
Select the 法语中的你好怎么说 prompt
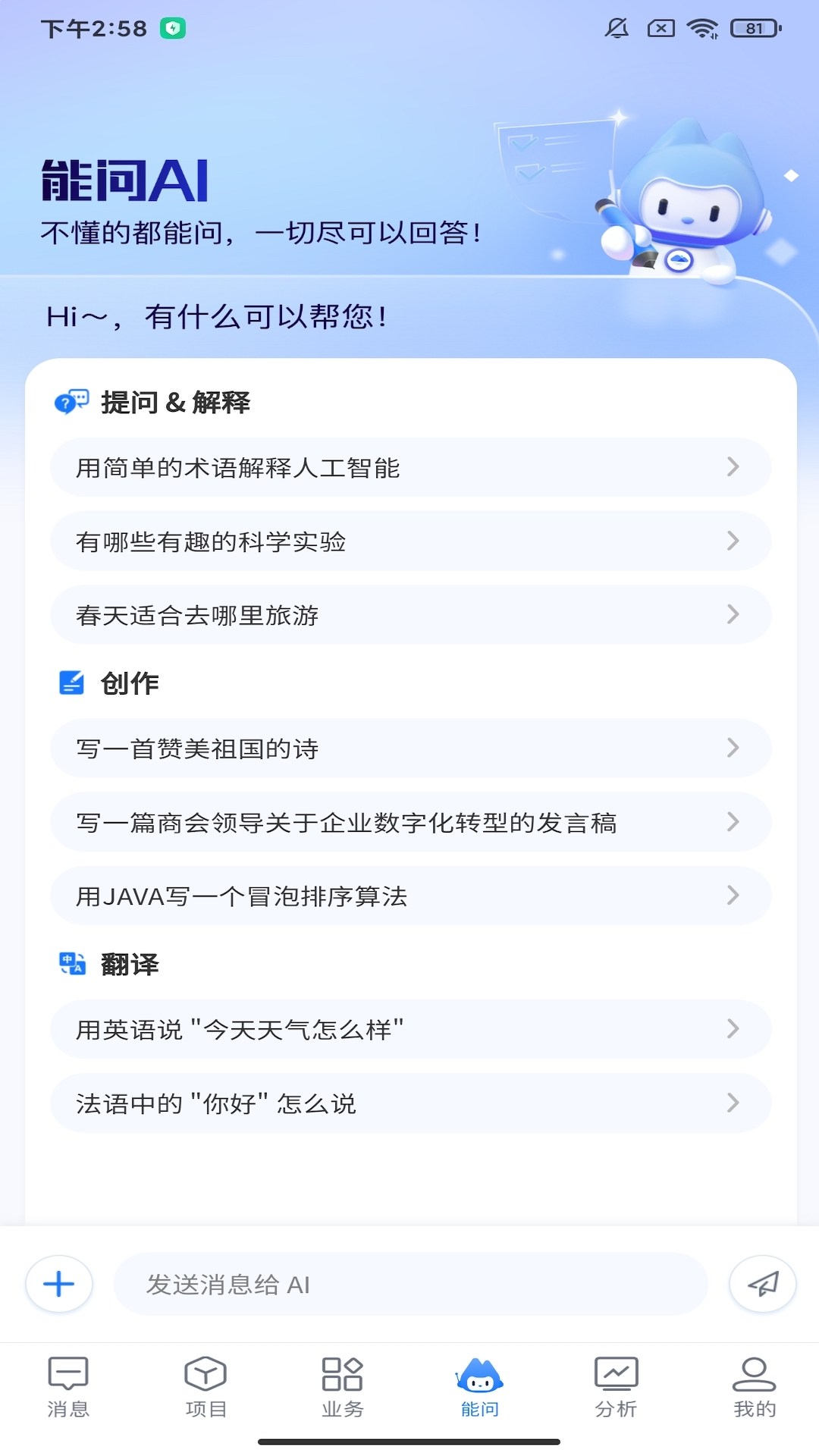point(409,1102)
